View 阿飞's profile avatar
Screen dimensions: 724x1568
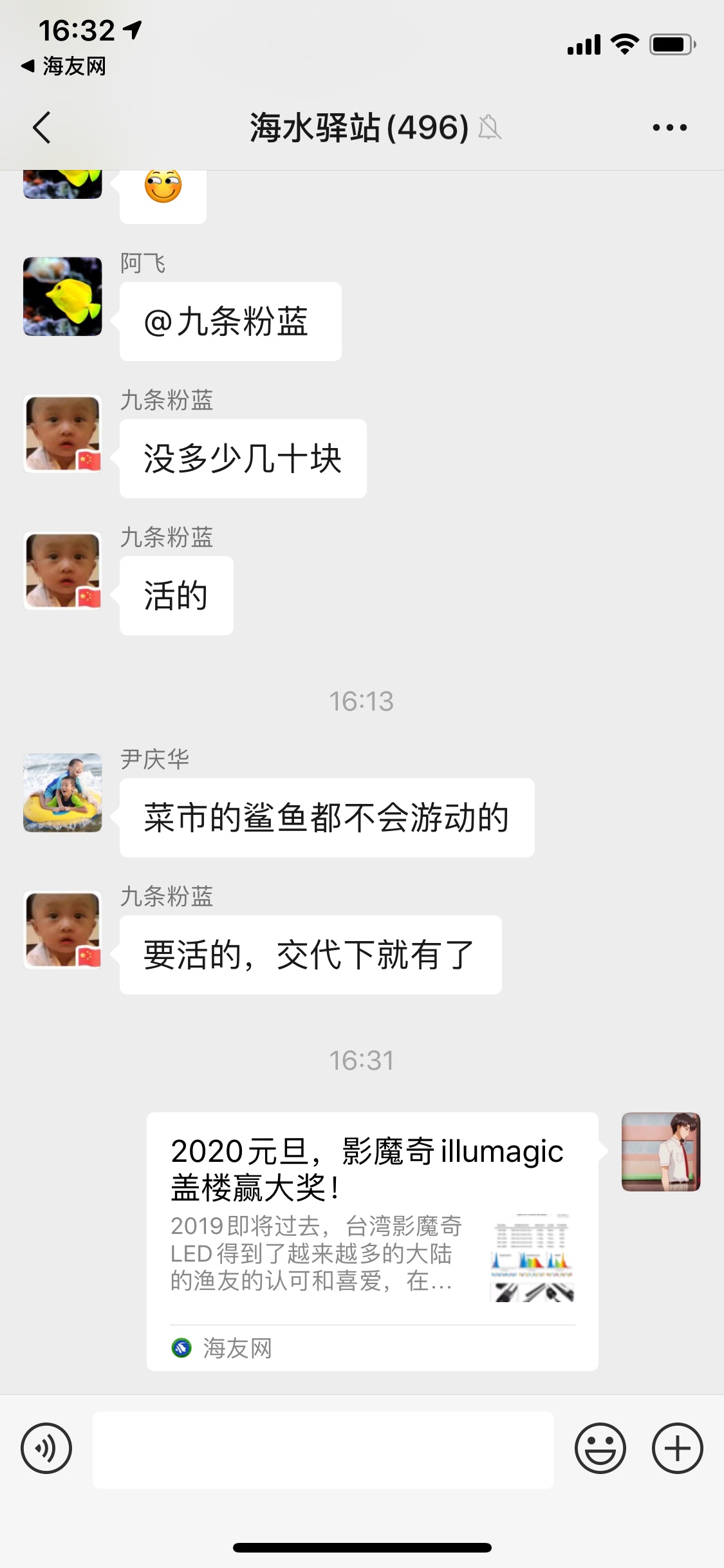pos(62,296)
